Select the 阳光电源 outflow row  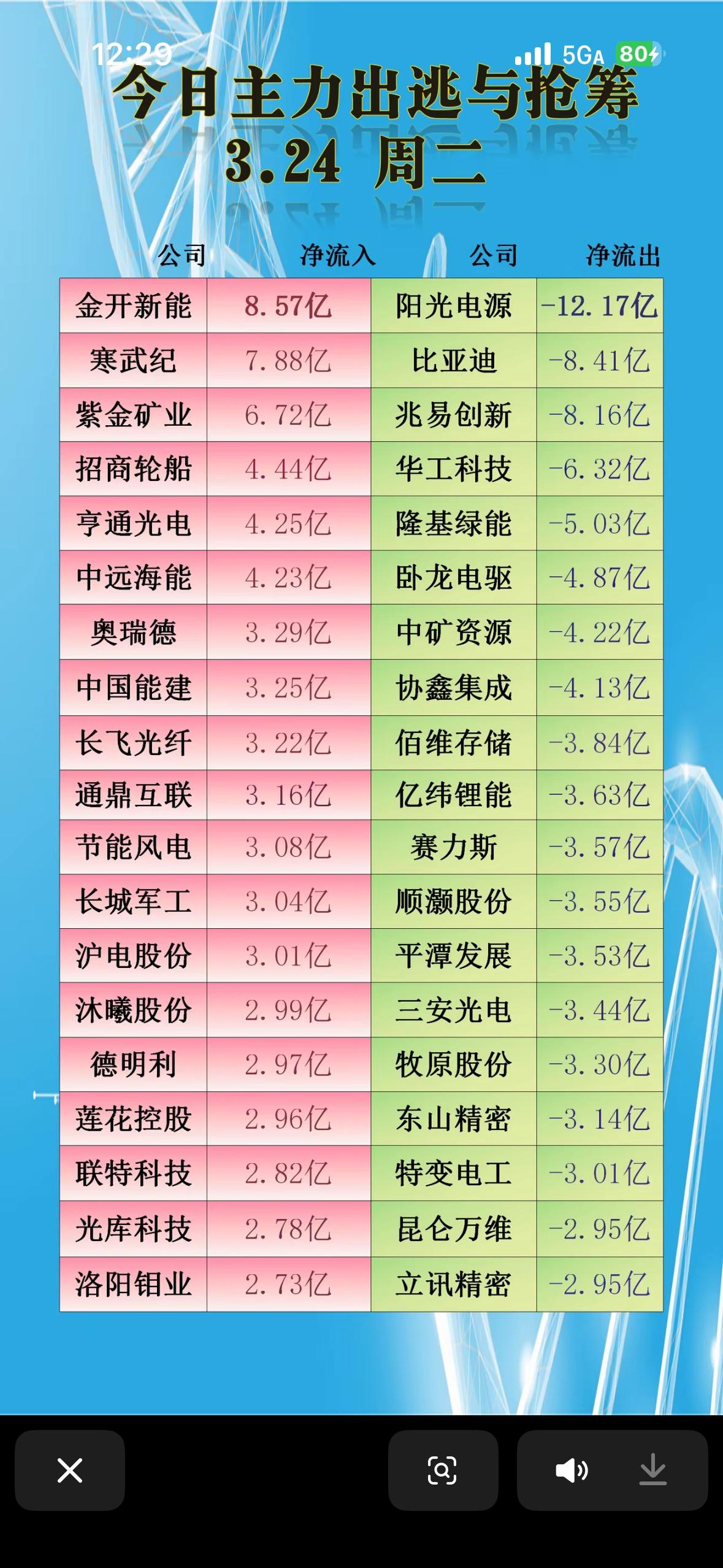pos(453,306)
